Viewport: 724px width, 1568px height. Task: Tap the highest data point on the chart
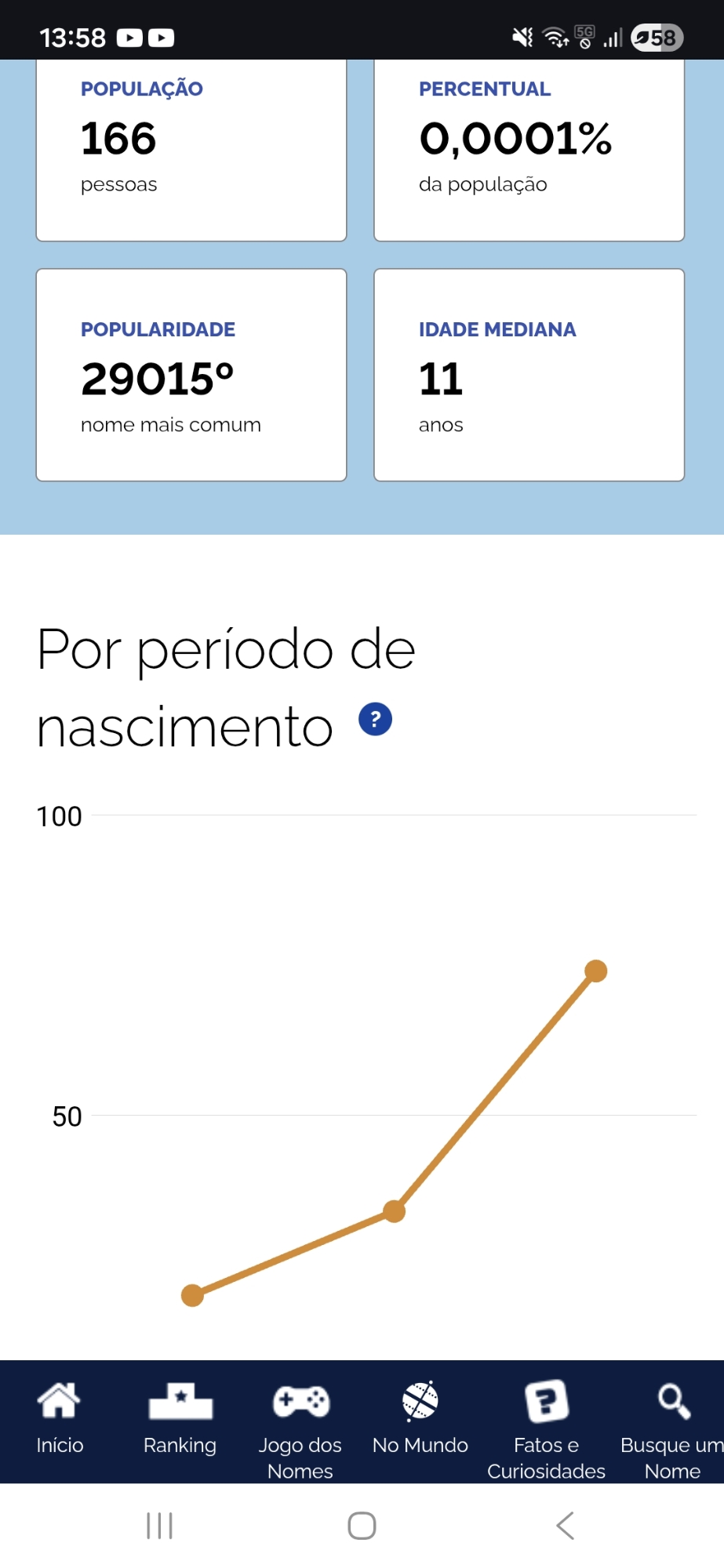click(596, 971)
